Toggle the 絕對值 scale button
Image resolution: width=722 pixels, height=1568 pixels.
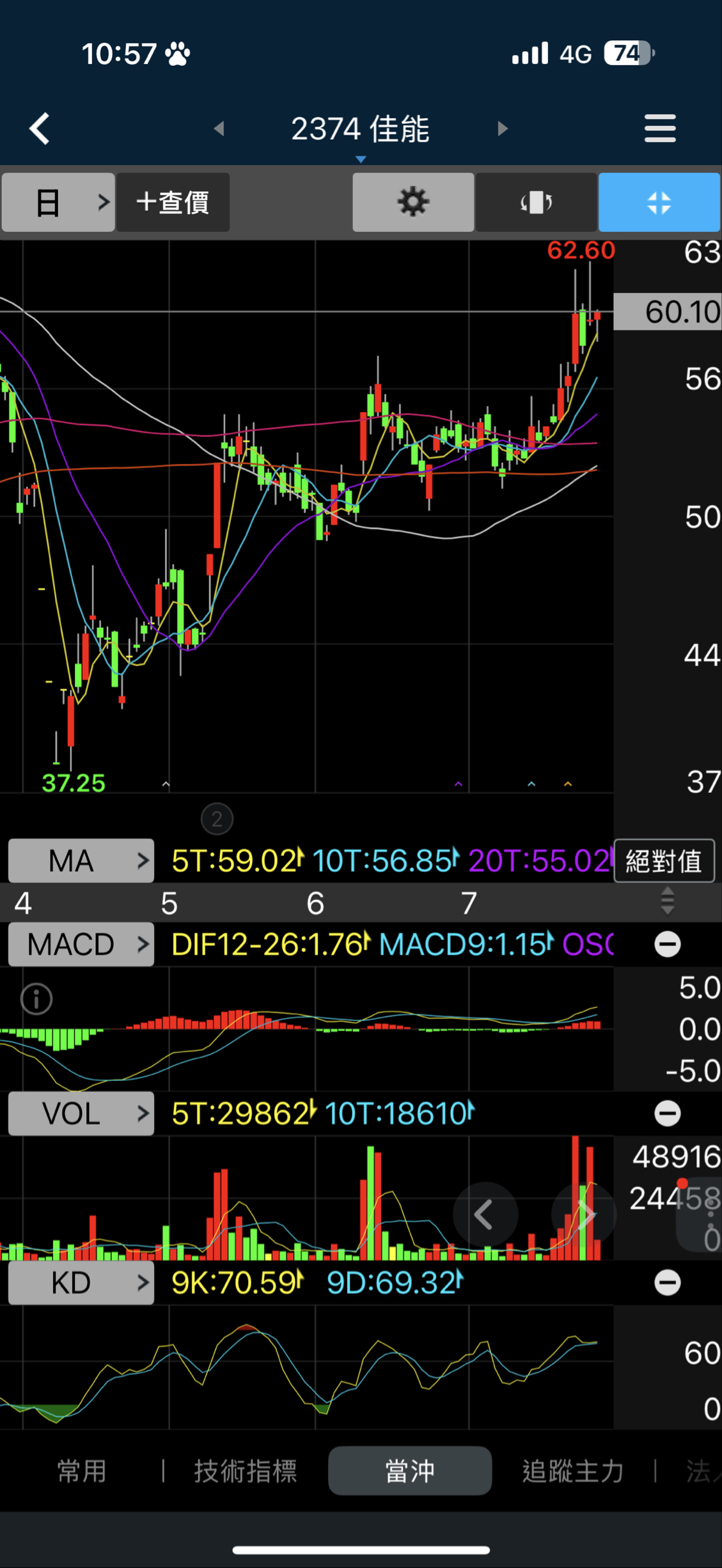(664, 861)
